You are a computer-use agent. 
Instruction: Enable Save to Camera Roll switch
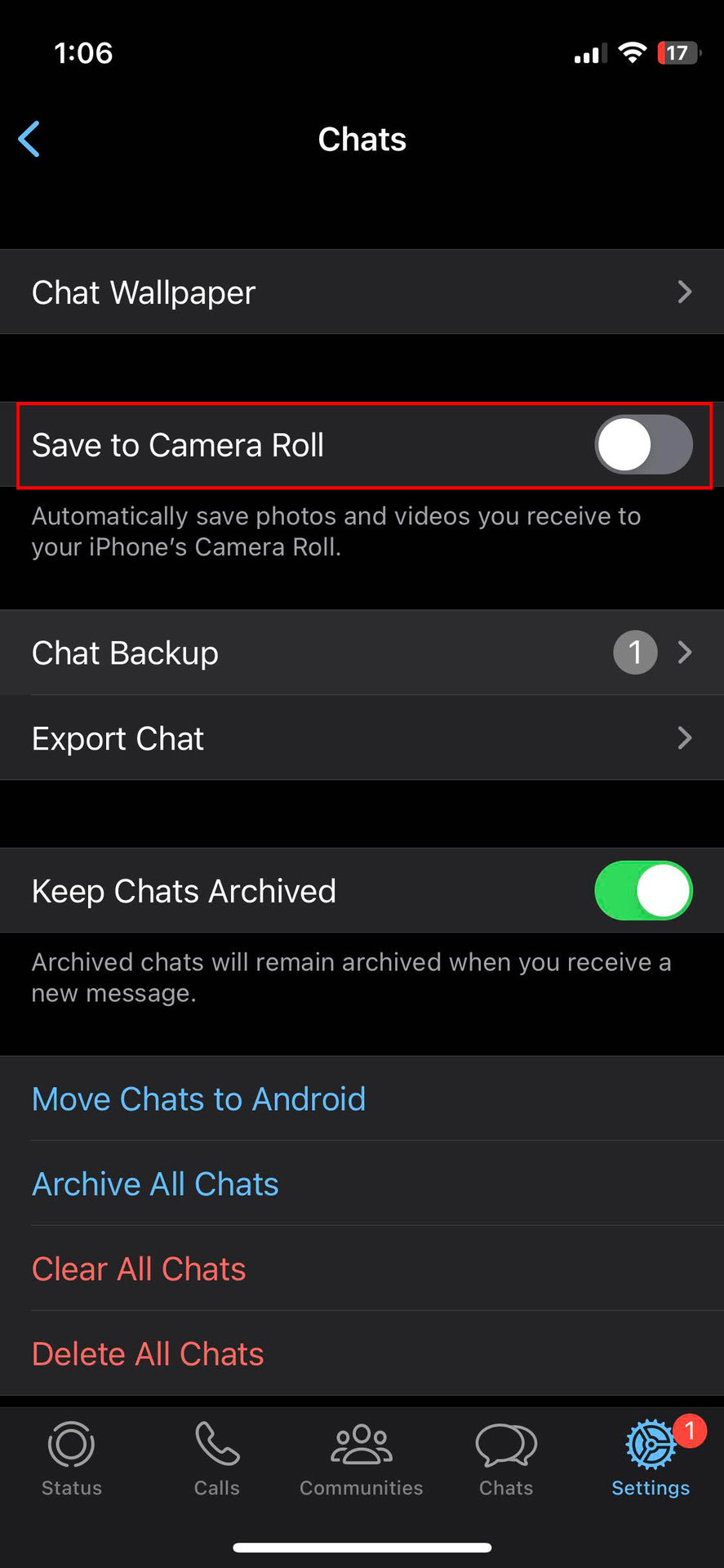(x=643, y=445)
